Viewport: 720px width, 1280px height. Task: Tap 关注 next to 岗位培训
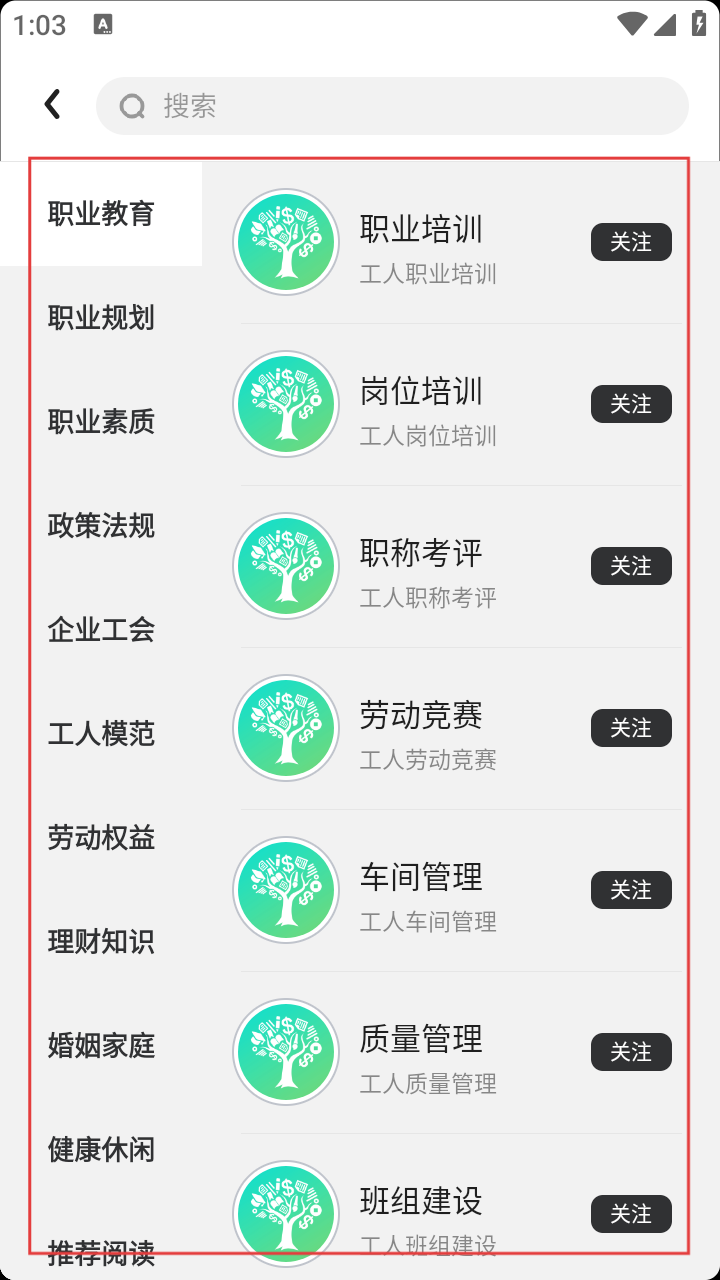pos(631,404)
